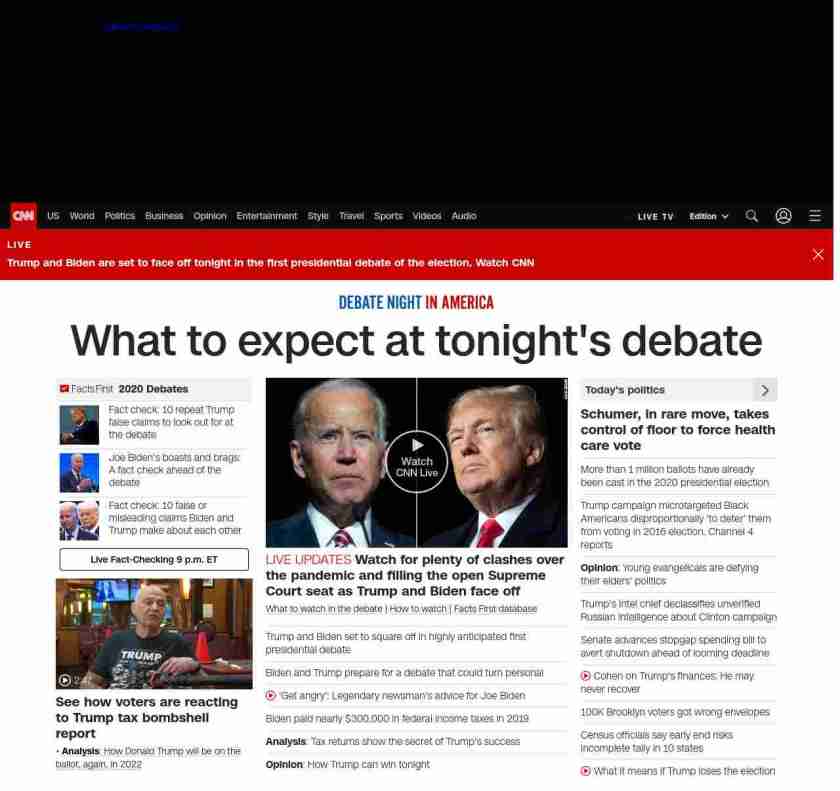Tap the CNN logo to go home
The image size is (840, 791).
coord(23,216)
